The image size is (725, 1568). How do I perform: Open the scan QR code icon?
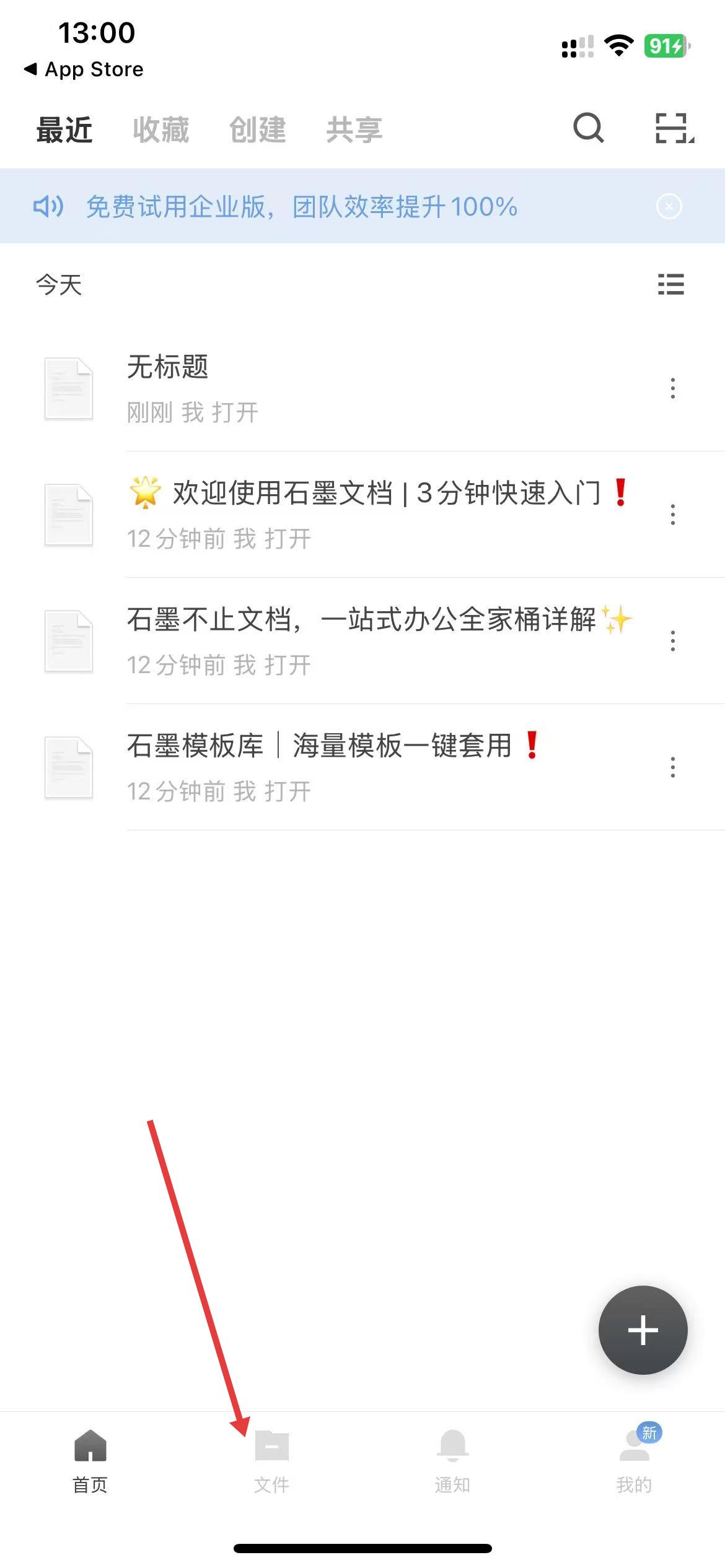[x=674, y=128]
